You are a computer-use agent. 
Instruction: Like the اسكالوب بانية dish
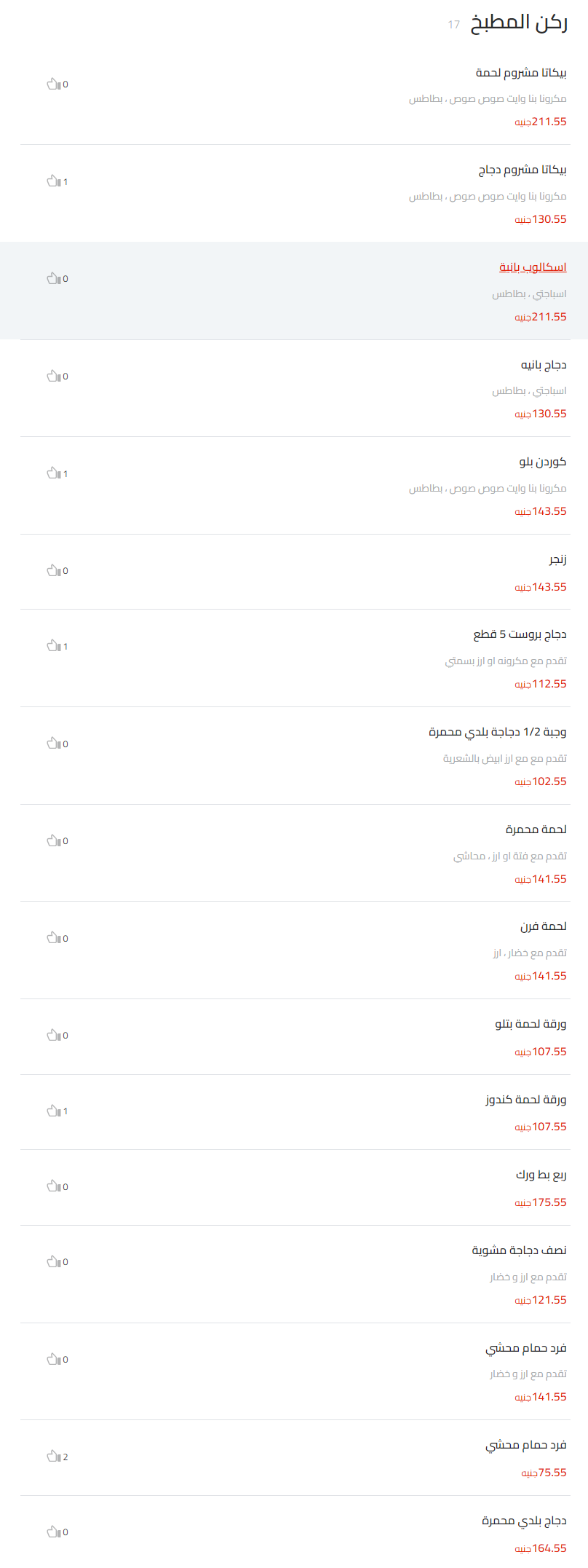click(55, 278)
